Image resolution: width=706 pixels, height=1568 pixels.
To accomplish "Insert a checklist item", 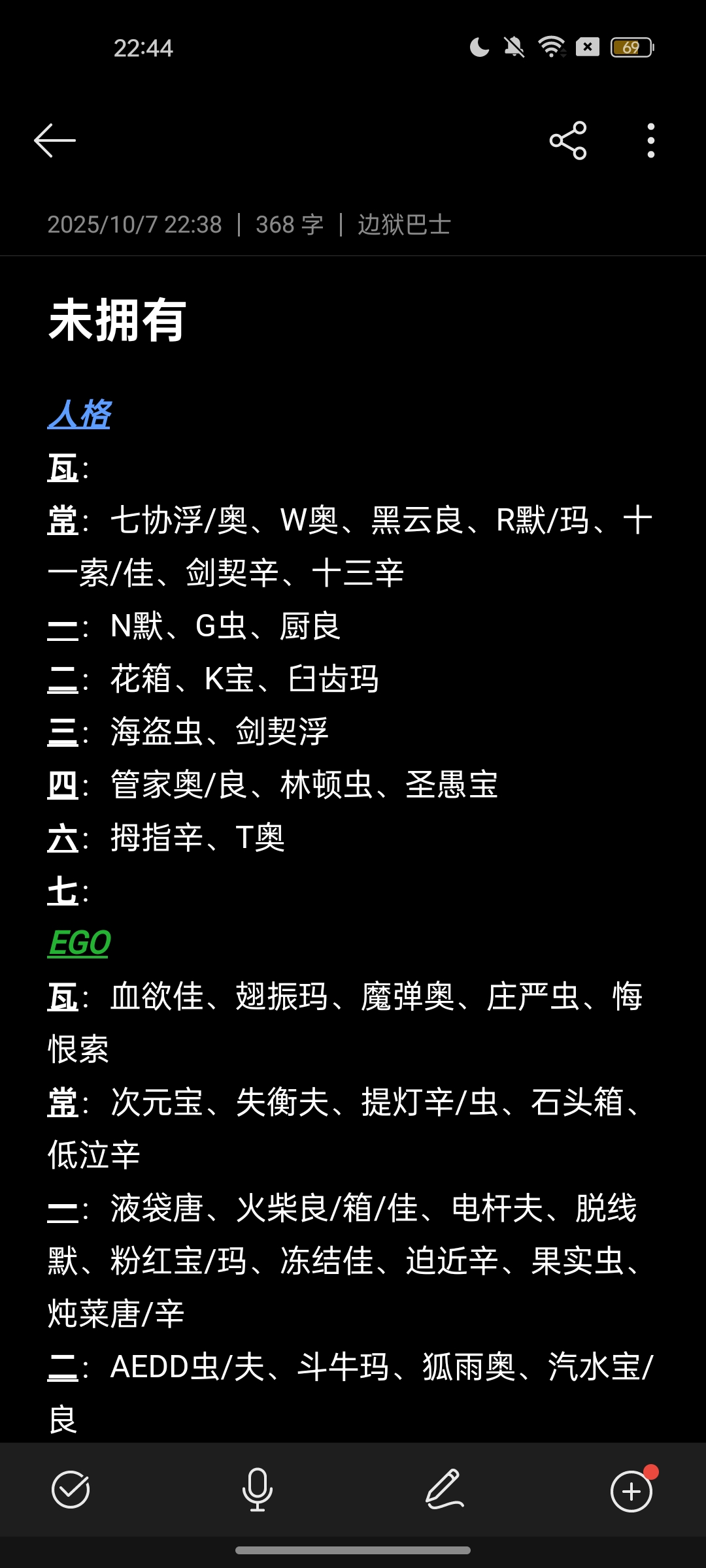I will coord(71,1490).
